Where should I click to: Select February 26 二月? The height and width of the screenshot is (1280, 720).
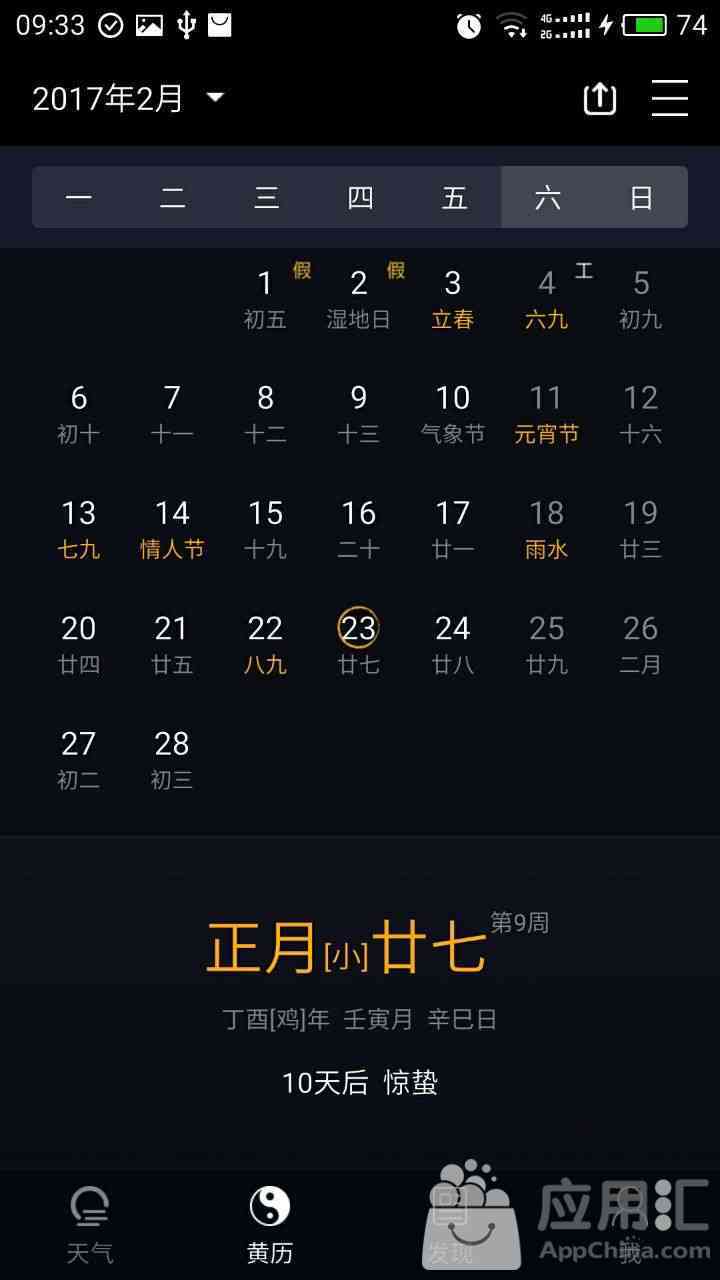(640, 644)
